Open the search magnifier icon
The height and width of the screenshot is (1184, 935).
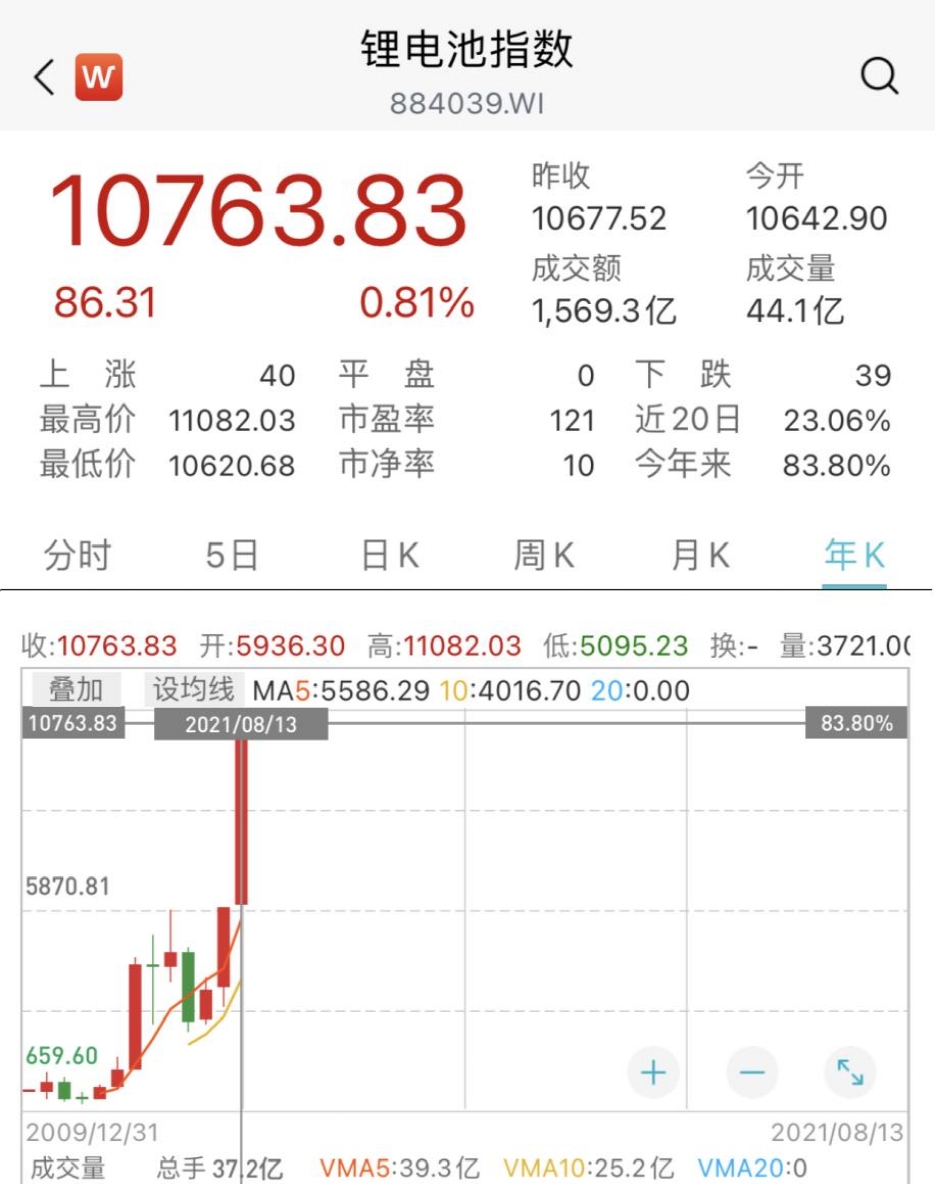tap(879, 76)
